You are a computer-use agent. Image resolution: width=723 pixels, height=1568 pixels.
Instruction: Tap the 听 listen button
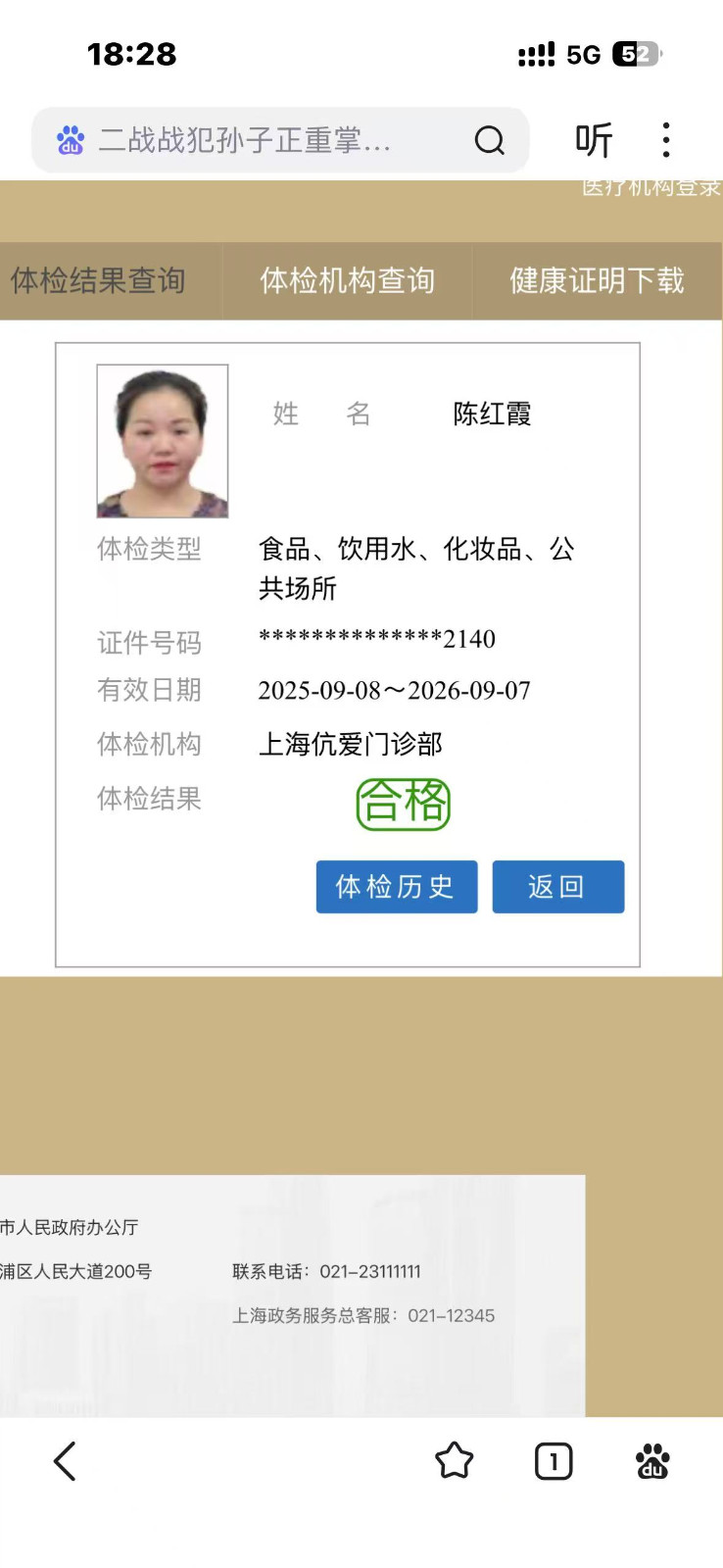tap(594, 141)
